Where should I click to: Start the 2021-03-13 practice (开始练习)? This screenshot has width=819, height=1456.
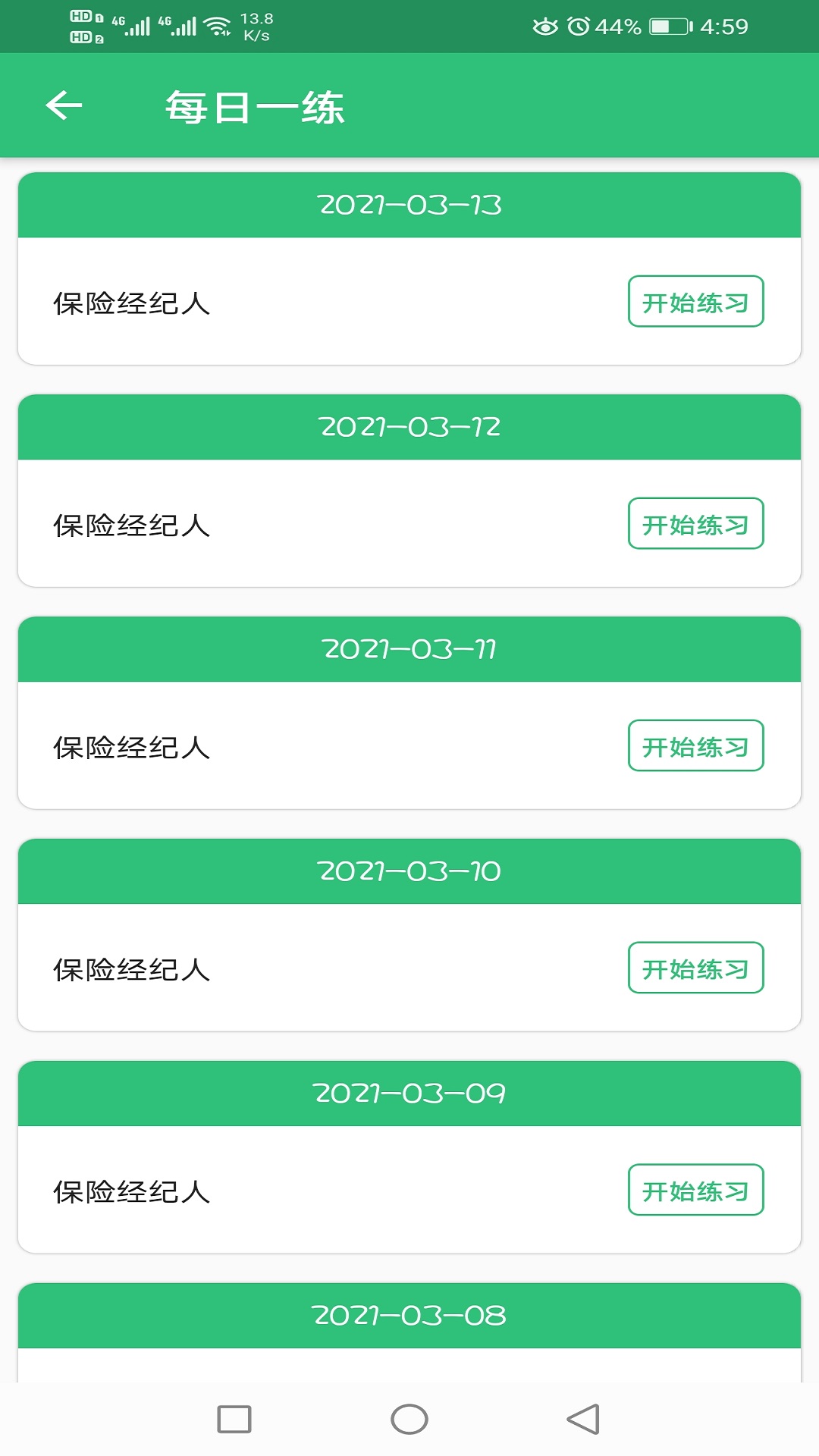click(695, 302)
